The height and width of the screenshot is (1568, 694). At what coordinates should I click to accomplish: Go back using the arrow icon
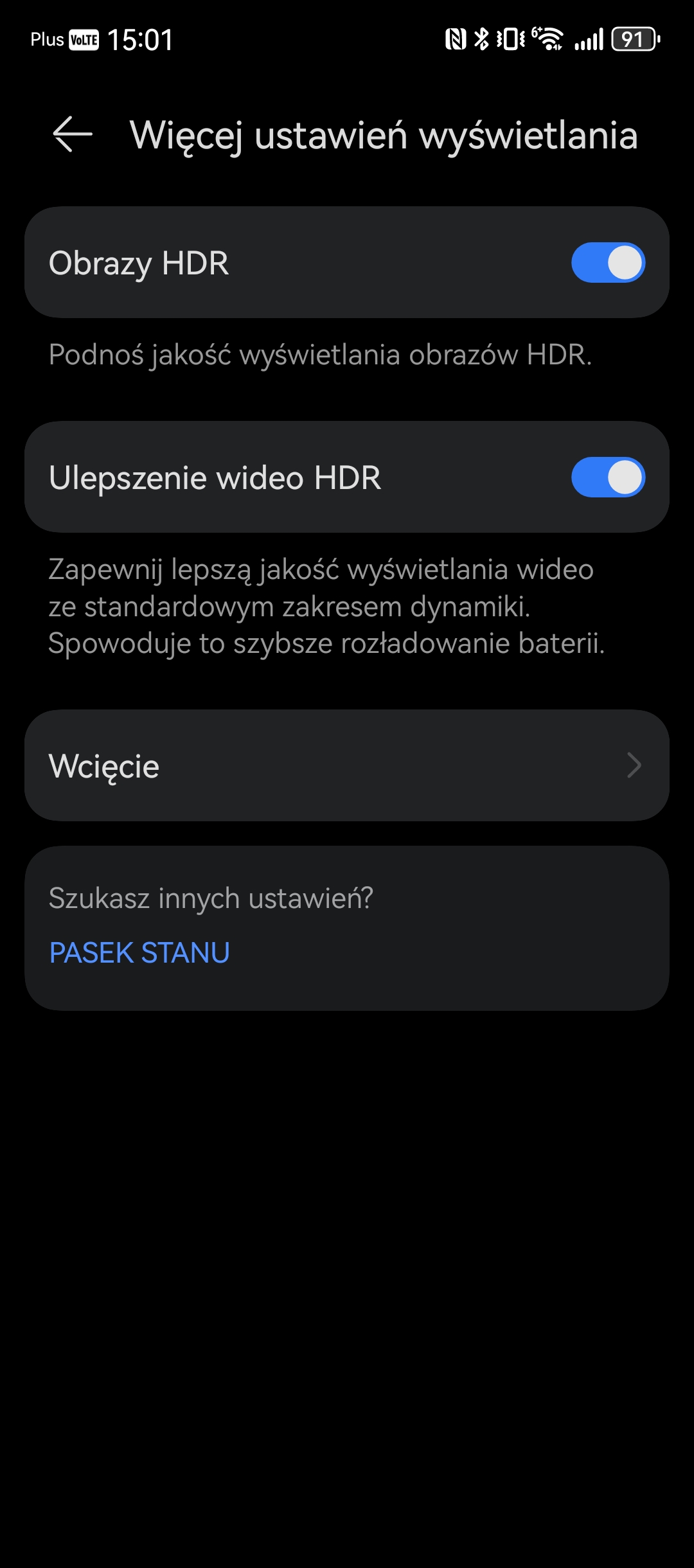pos(72,135)
